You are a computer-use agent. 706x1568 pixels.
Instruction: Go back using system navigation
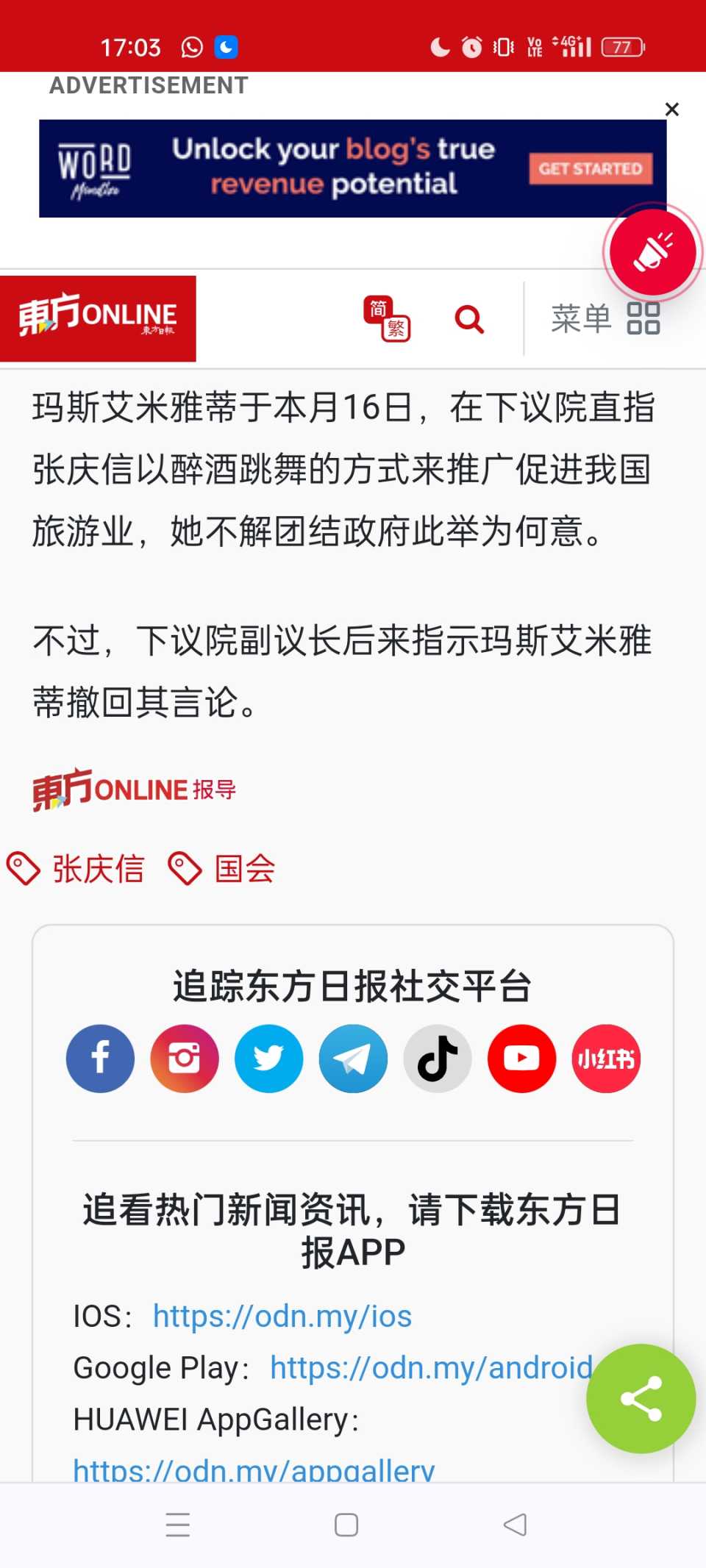515,1525
